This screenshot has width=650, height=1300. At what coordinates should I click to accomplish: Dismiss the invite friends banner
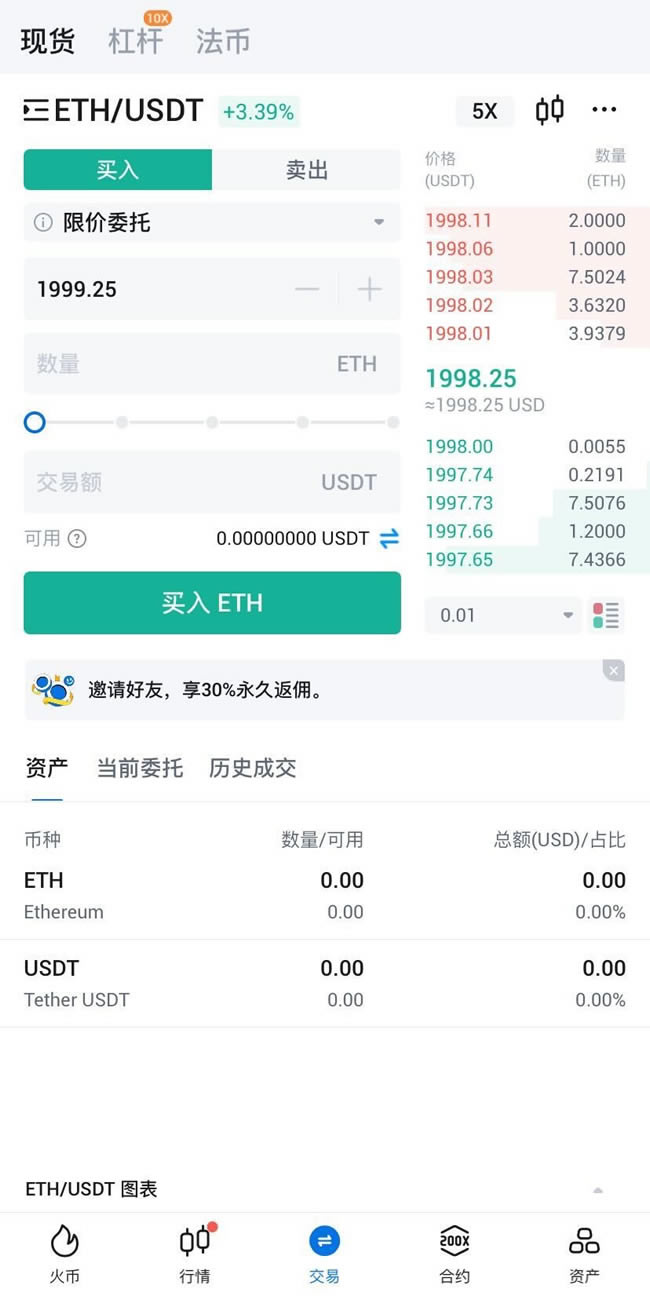click(x=614, y=670)
